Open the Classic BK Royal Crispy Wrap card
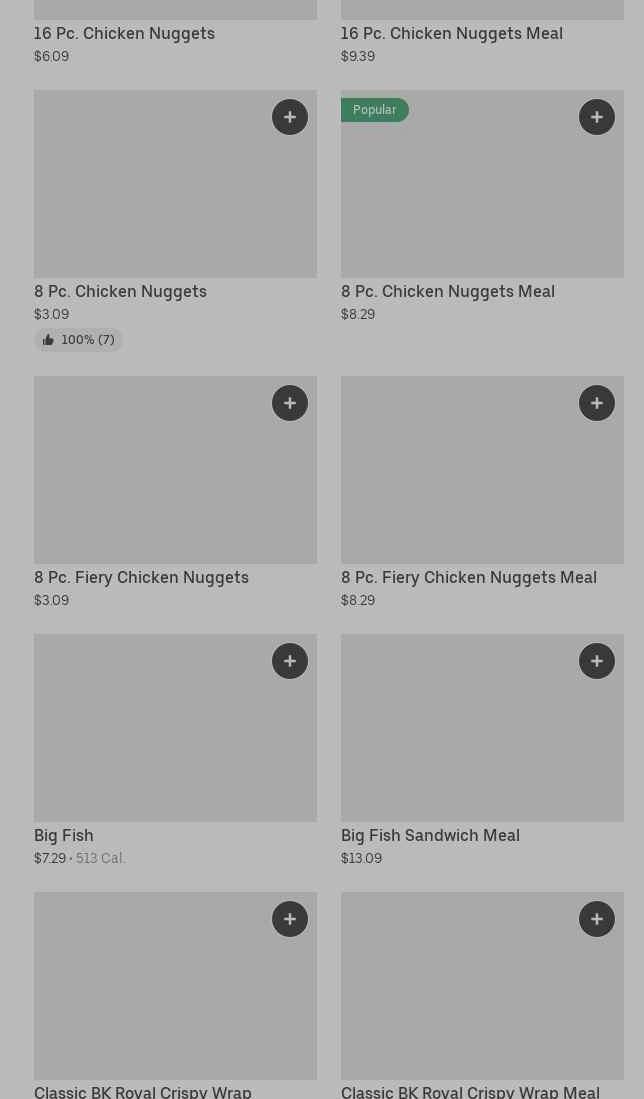This screenshot has height=1099, width=644. pos(150,1000)
